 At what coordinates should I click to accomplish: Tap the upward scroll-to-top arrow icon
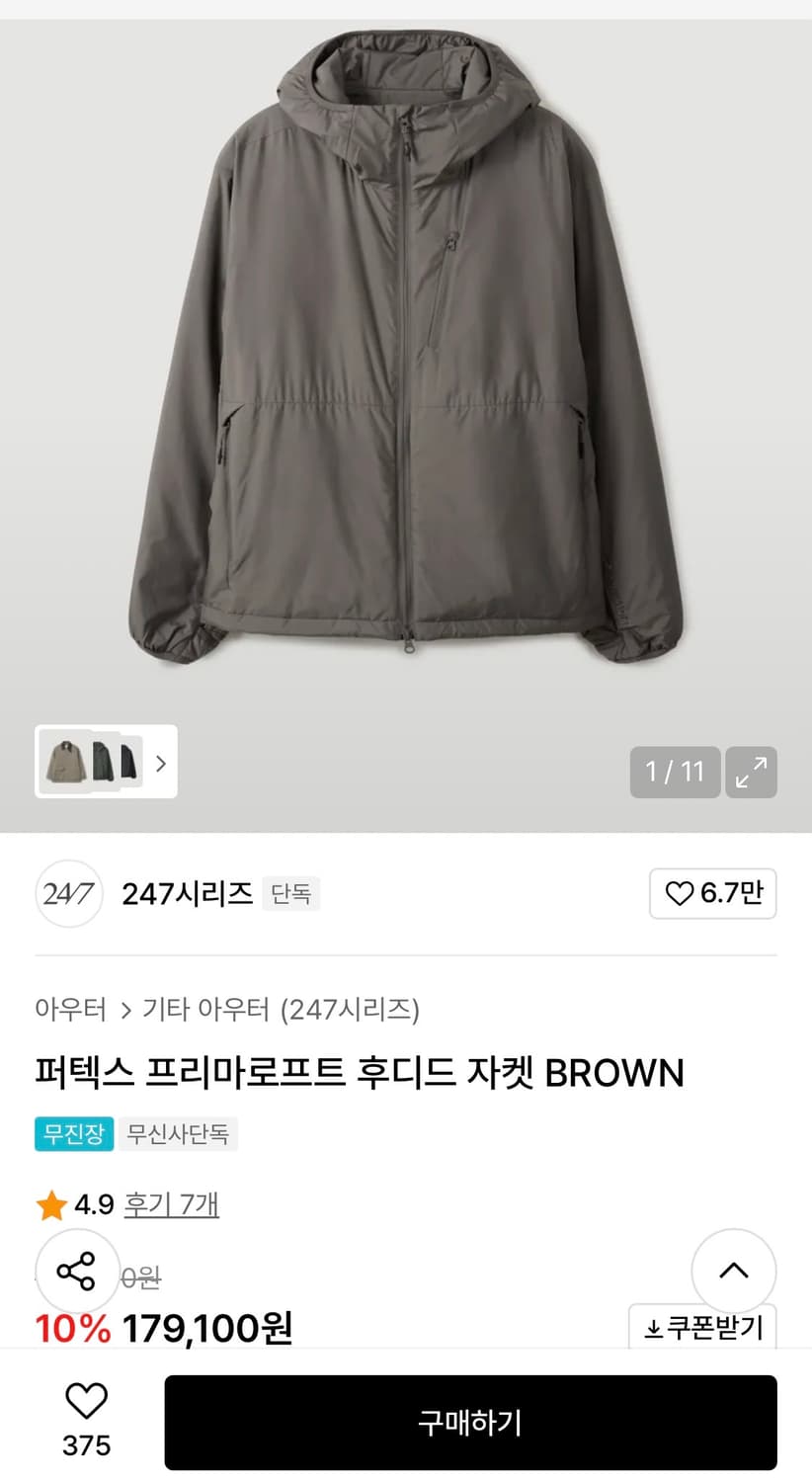734,1272
